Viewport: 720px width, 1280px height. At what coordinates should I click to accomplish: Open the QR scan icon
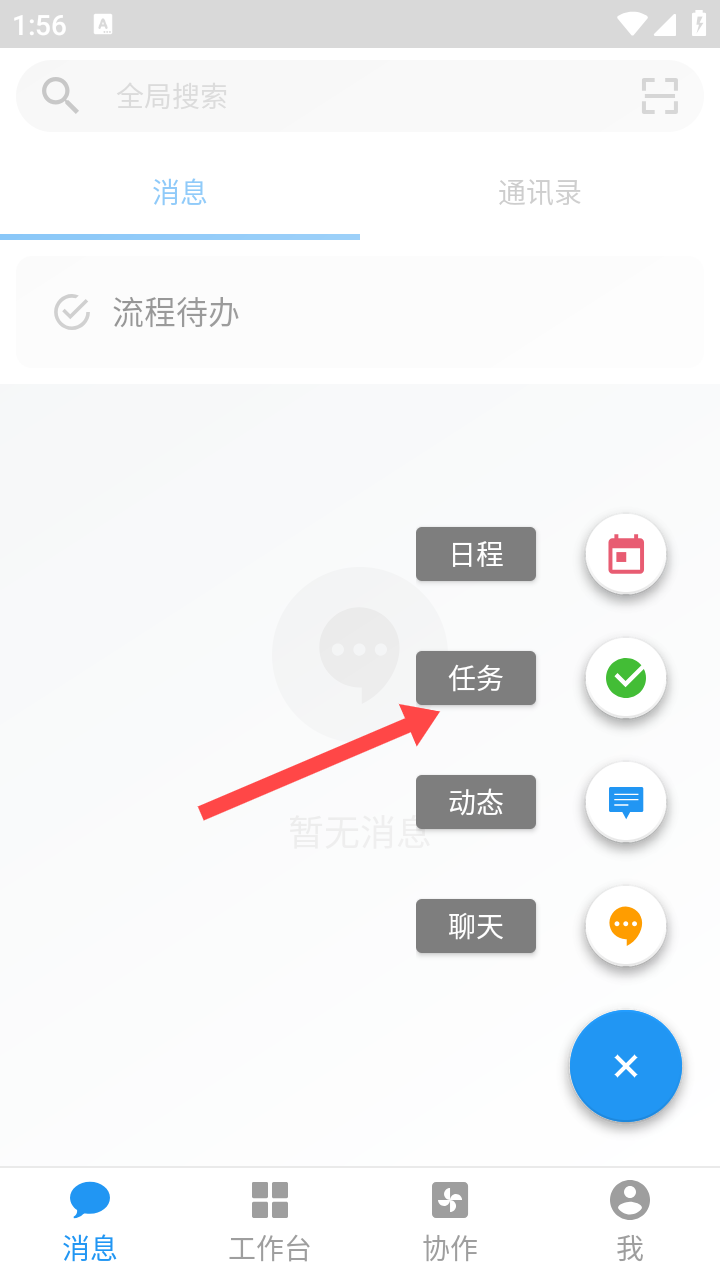[x=660, y=96]
